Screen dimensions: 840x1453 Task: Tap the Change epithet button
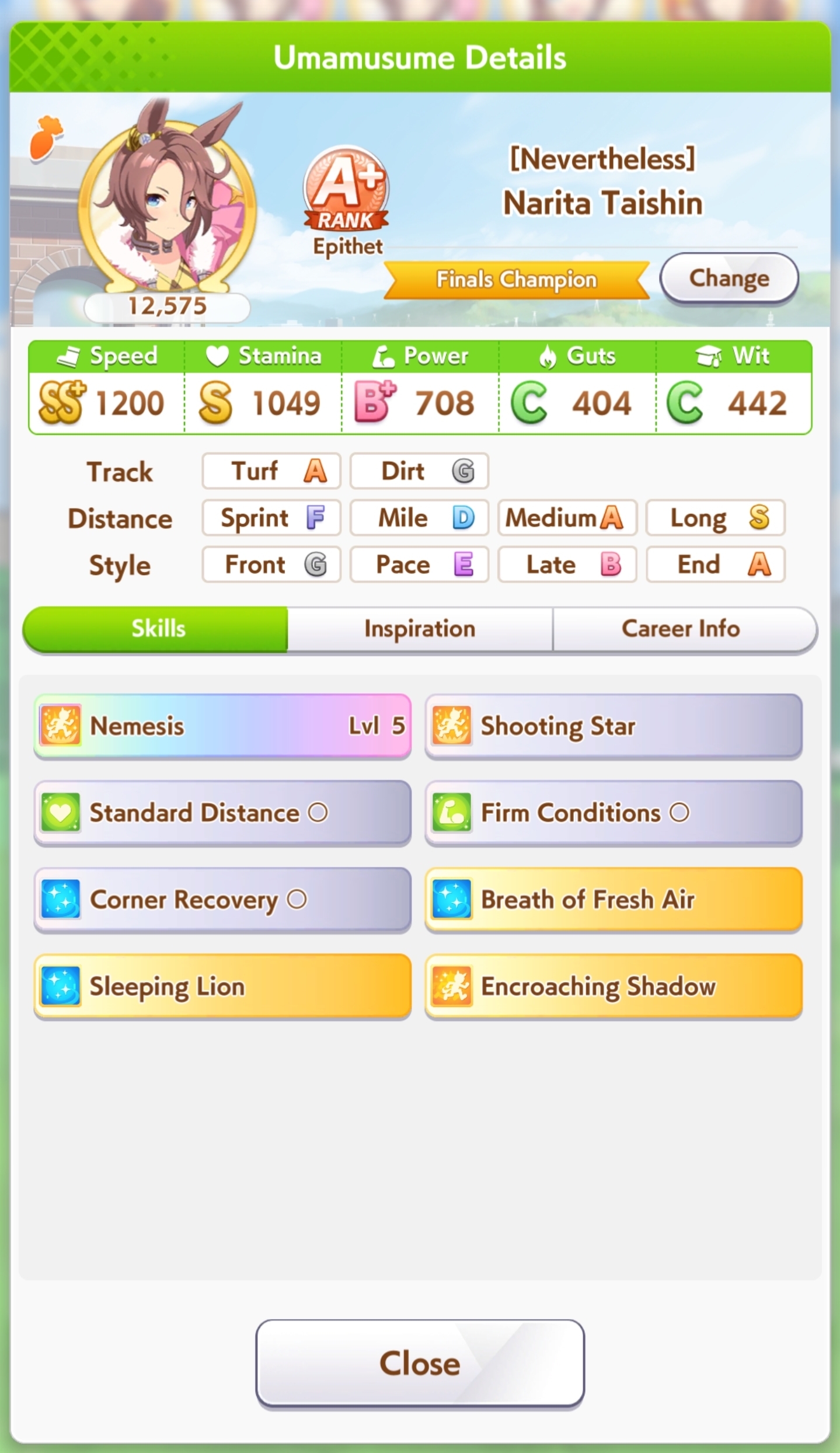click(729, 278)
